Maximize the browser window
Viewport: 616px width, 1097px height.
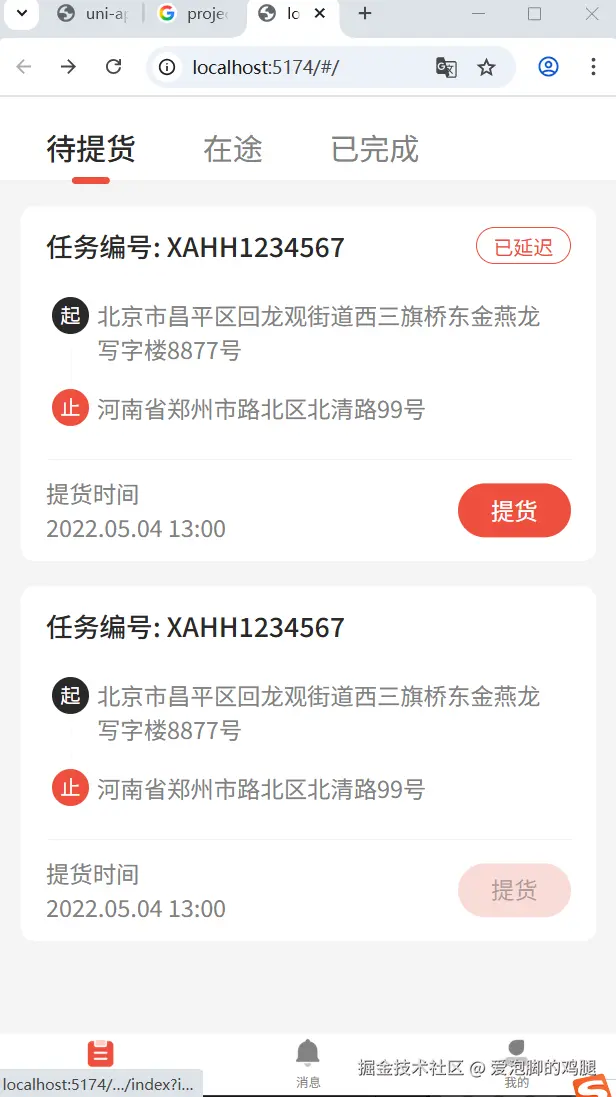point(534,13)
